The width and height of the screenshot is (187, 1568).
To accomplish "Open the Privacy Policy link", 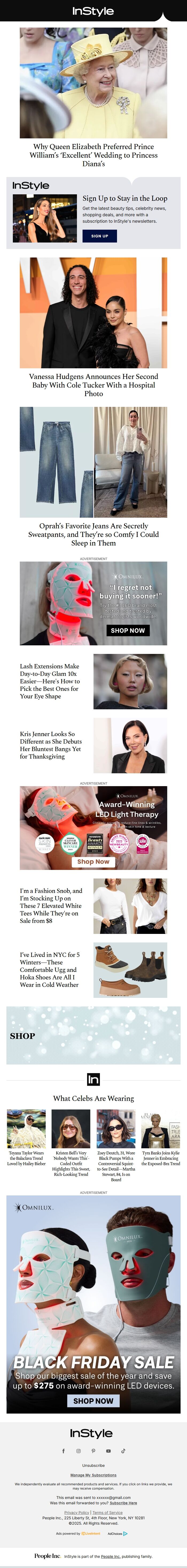I will (76, 1513).
